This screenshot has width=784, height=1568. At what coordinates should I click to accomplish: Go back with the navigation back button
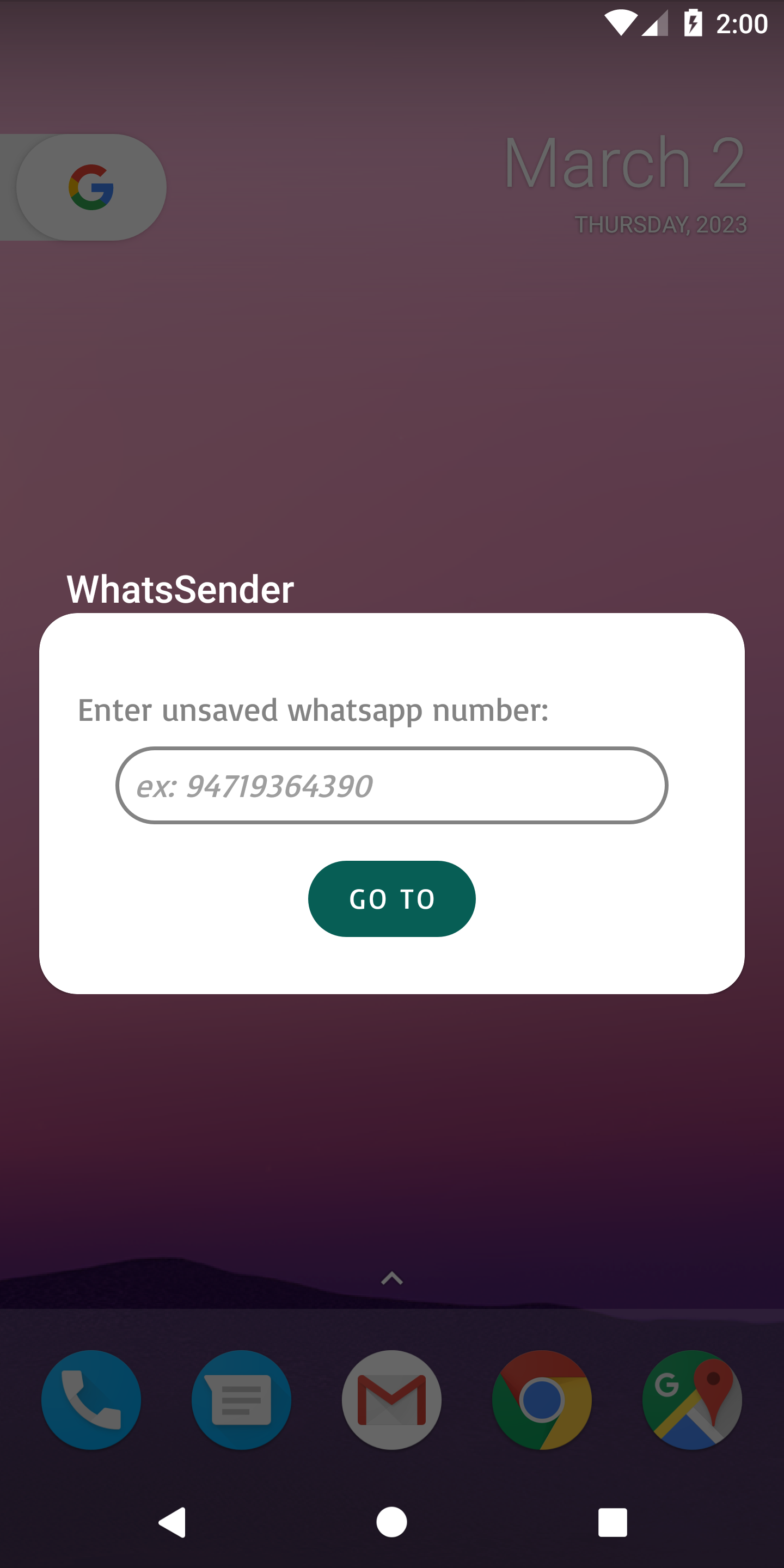coord(172,1522)
